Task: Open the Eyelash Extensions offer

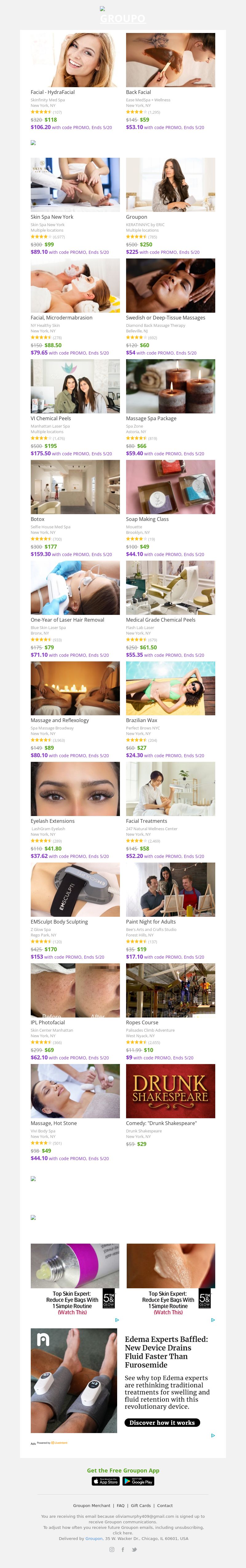Action: click(75, 789)
